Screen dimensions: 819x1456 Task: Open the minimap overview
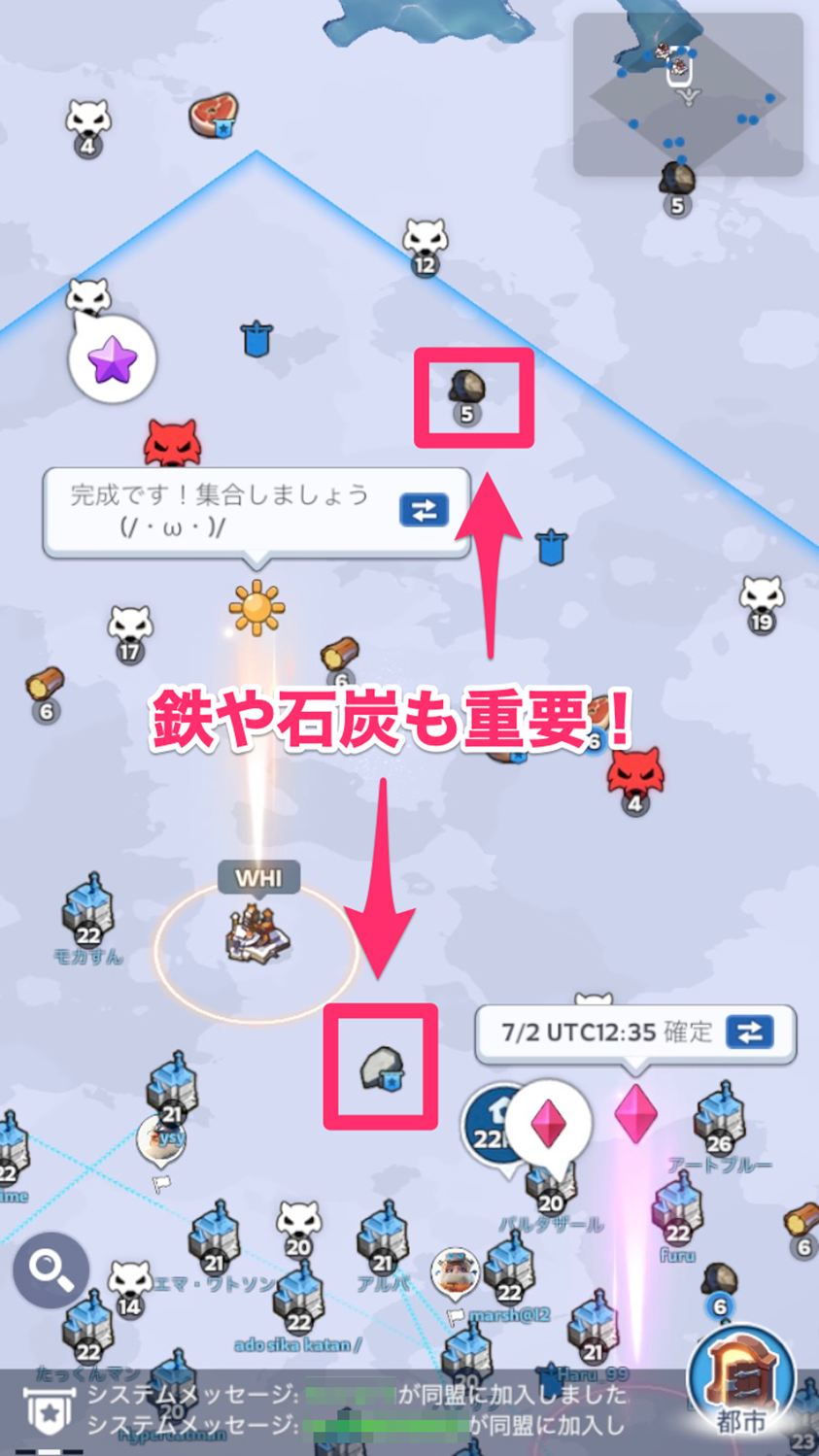(688, 94)
